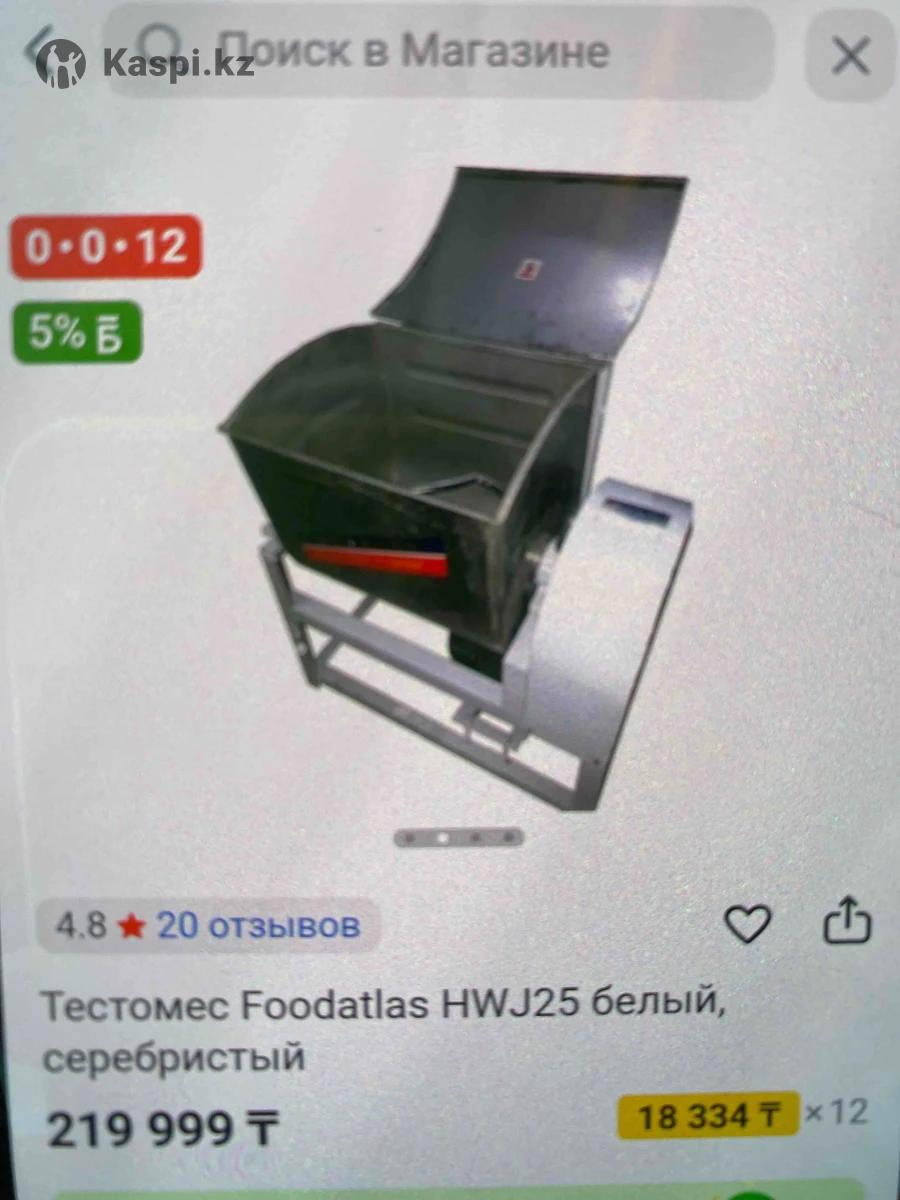Viewport: 900px width, 1200px height.
Task: Close the product page with X
Action: 850,57
